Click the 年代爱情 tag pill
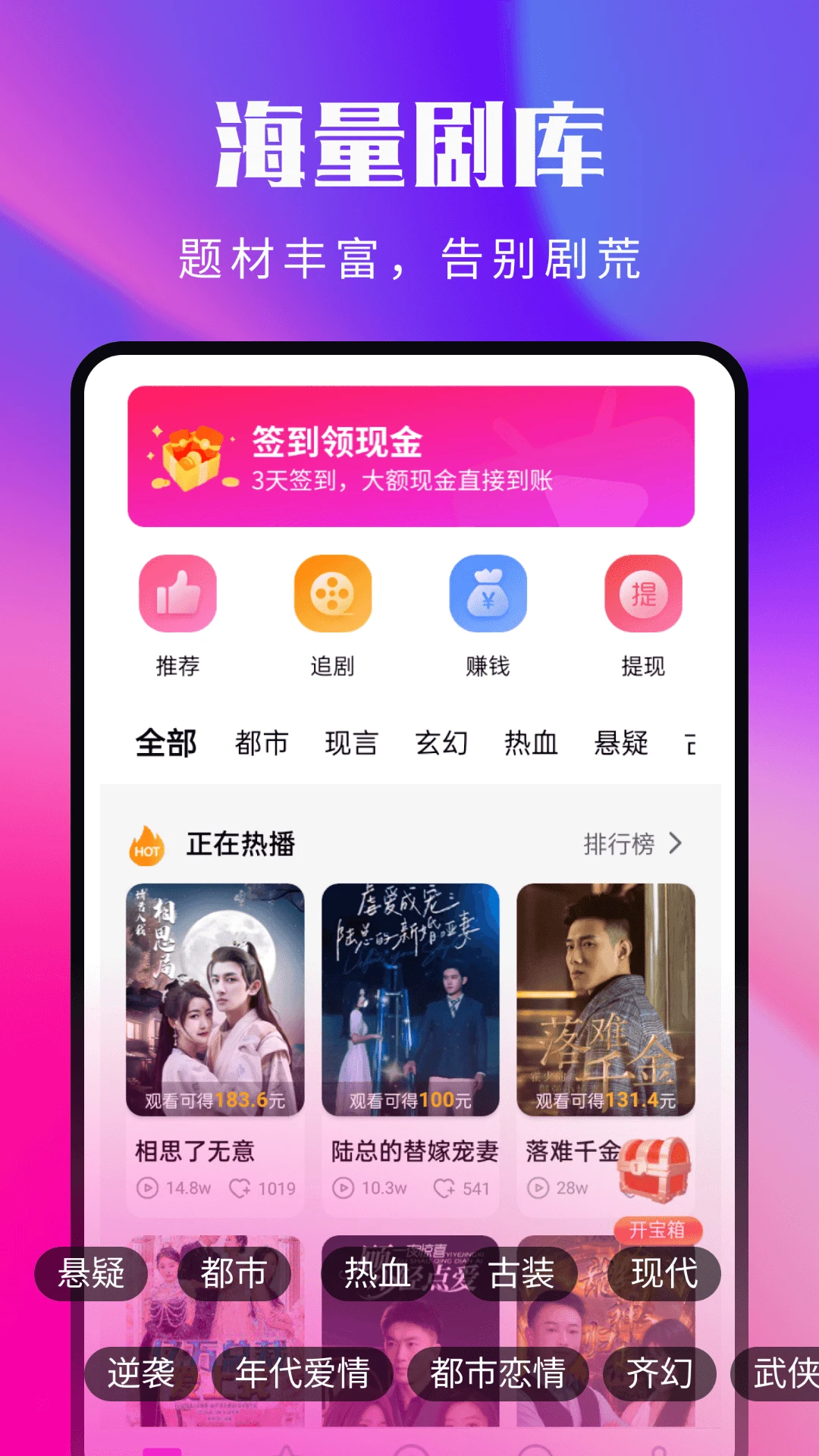Viewport: 819px width, 1456px height. click(303, 1375)
